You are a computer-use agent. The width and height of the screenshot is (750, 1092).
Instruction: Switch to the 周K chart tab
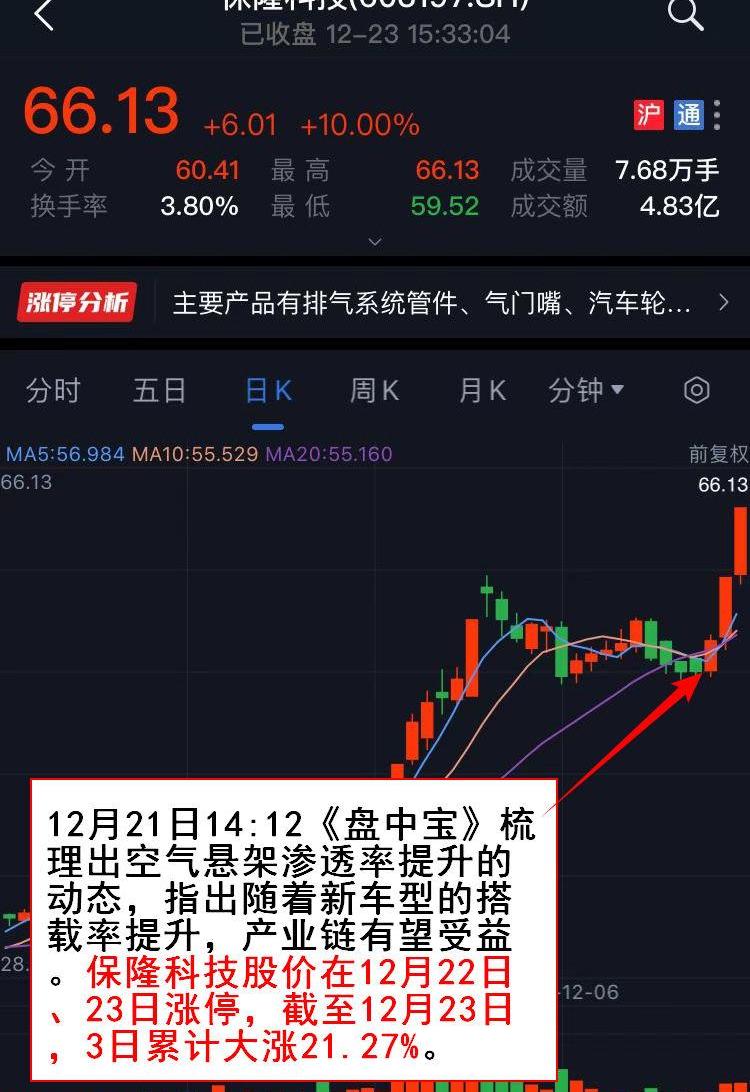(374, 390)
